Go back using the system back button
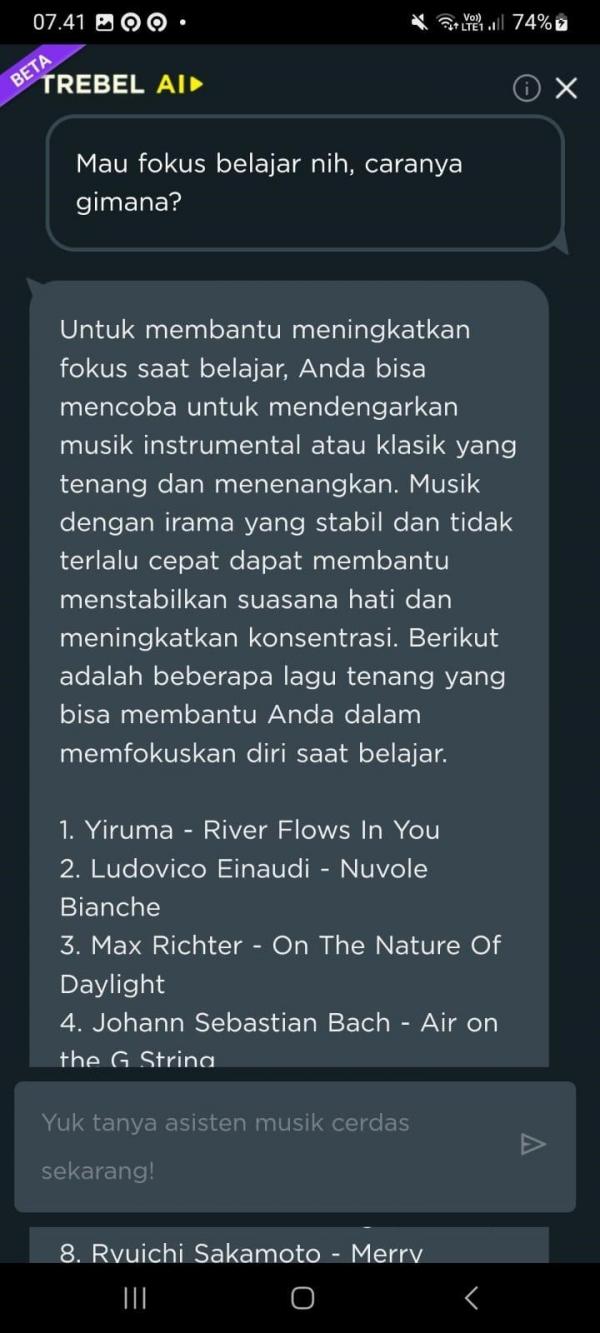600x1333 pixels. (471, 1298)
